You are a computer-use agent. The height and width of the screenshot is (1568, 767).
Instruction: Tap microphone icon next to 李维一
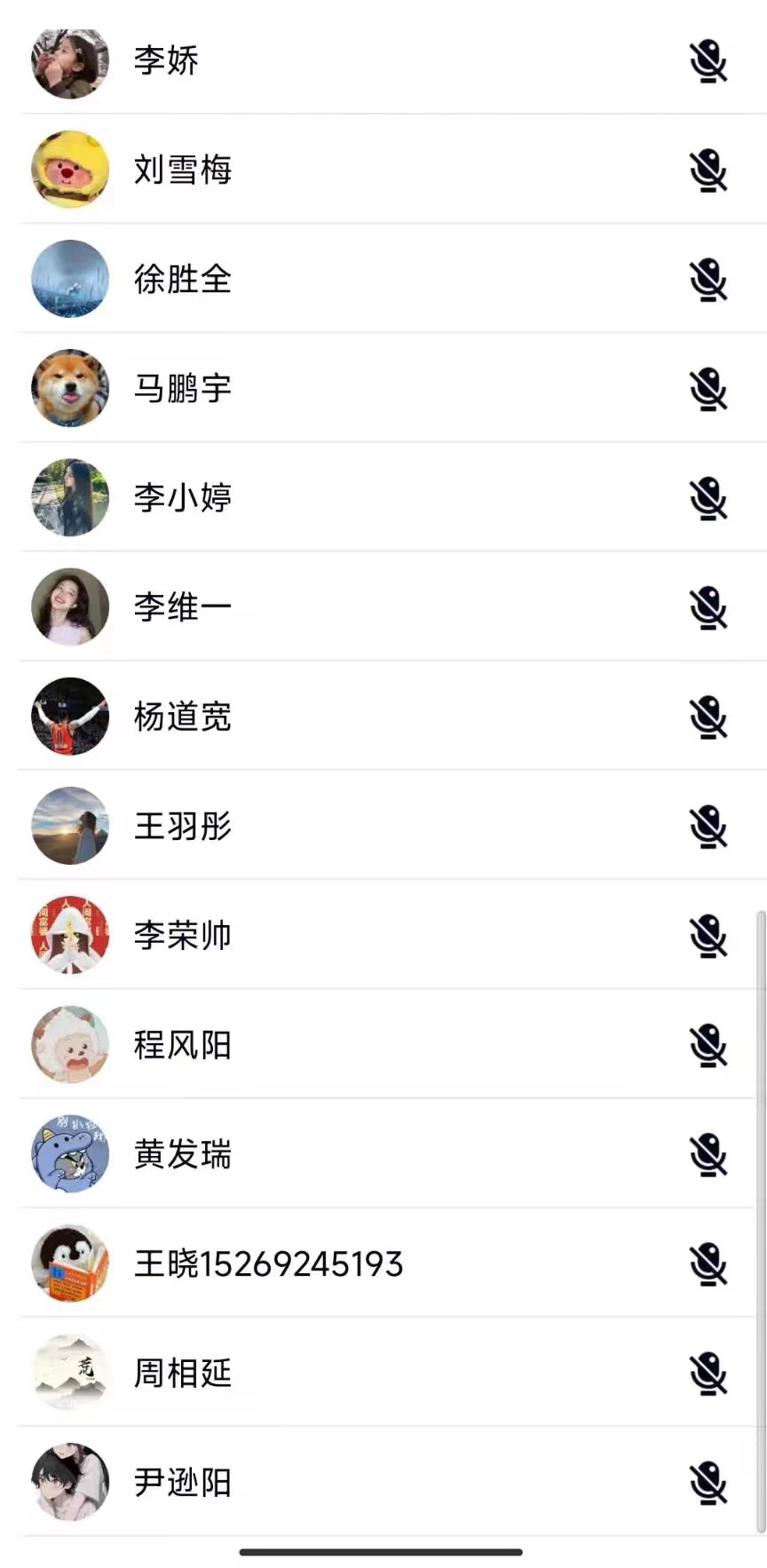[708, 608]
